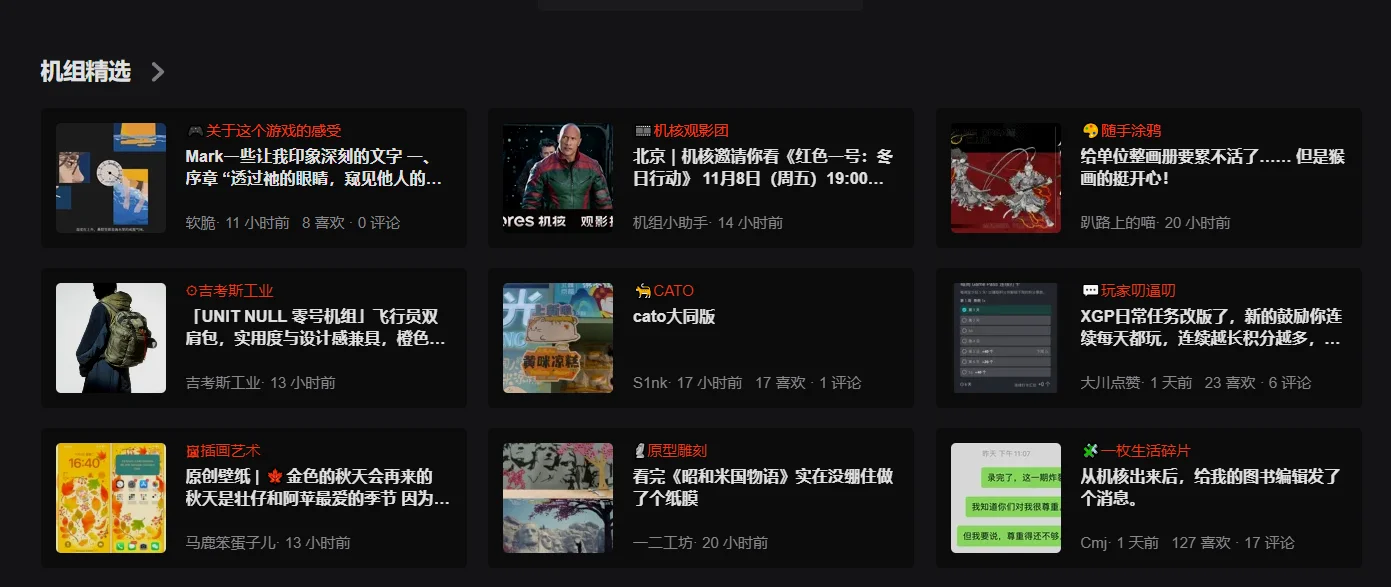Open the post "从机核出来后,给我的图书编辑发了个消息"
The width and height of the screenshot is (1391, 587).
click(x=1212, y=488)
